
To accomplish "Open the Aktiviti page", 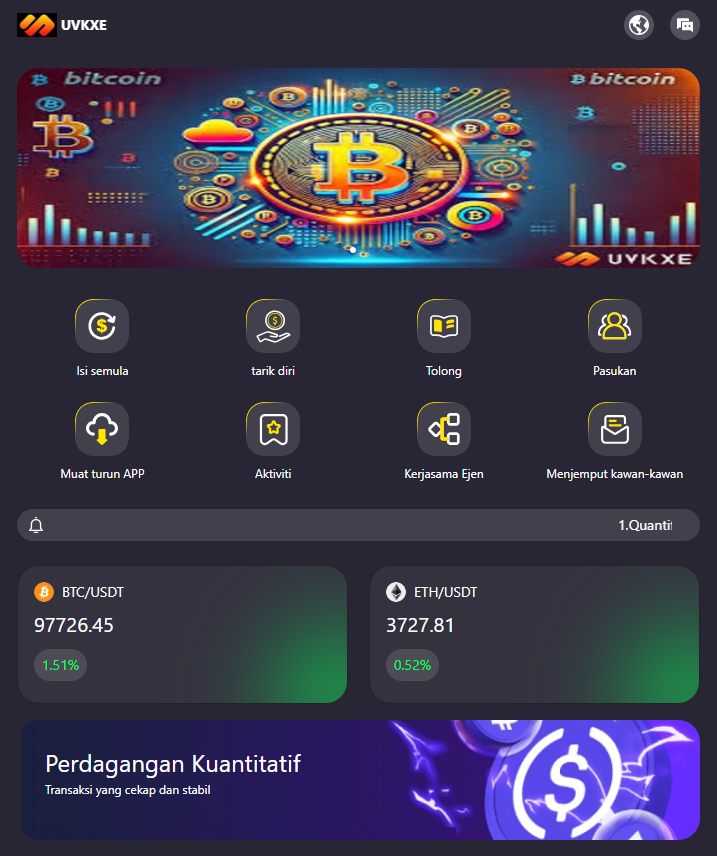I will click(273, 429).
